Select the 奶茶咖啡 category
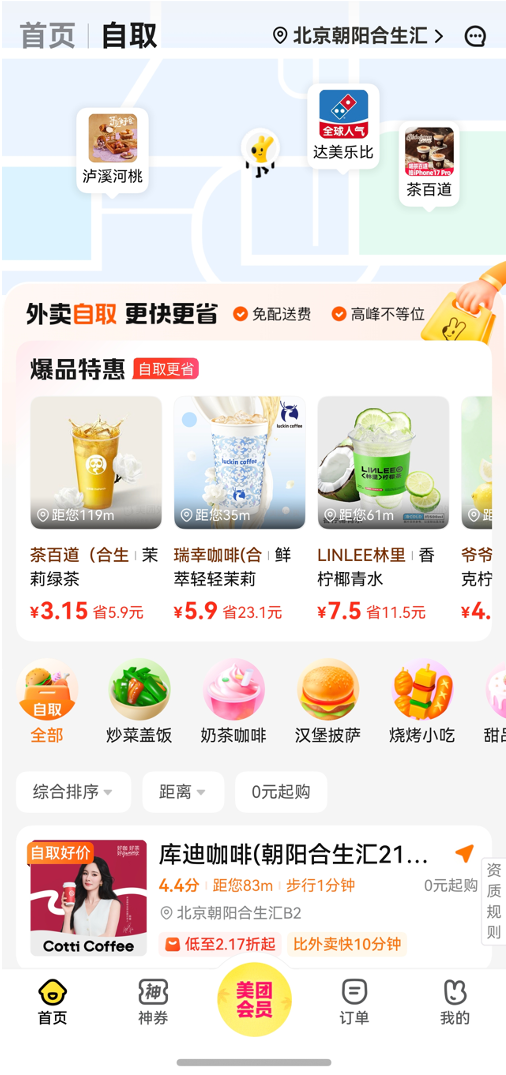This screenshot has width=506, height=1075. tap(234, 703)
